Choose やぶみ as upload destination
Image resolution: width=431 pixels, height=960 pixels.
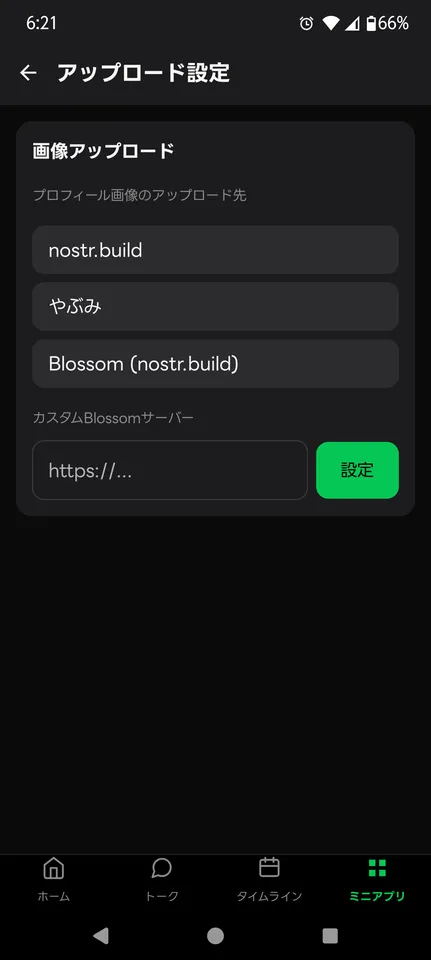(x=216, y=307)
